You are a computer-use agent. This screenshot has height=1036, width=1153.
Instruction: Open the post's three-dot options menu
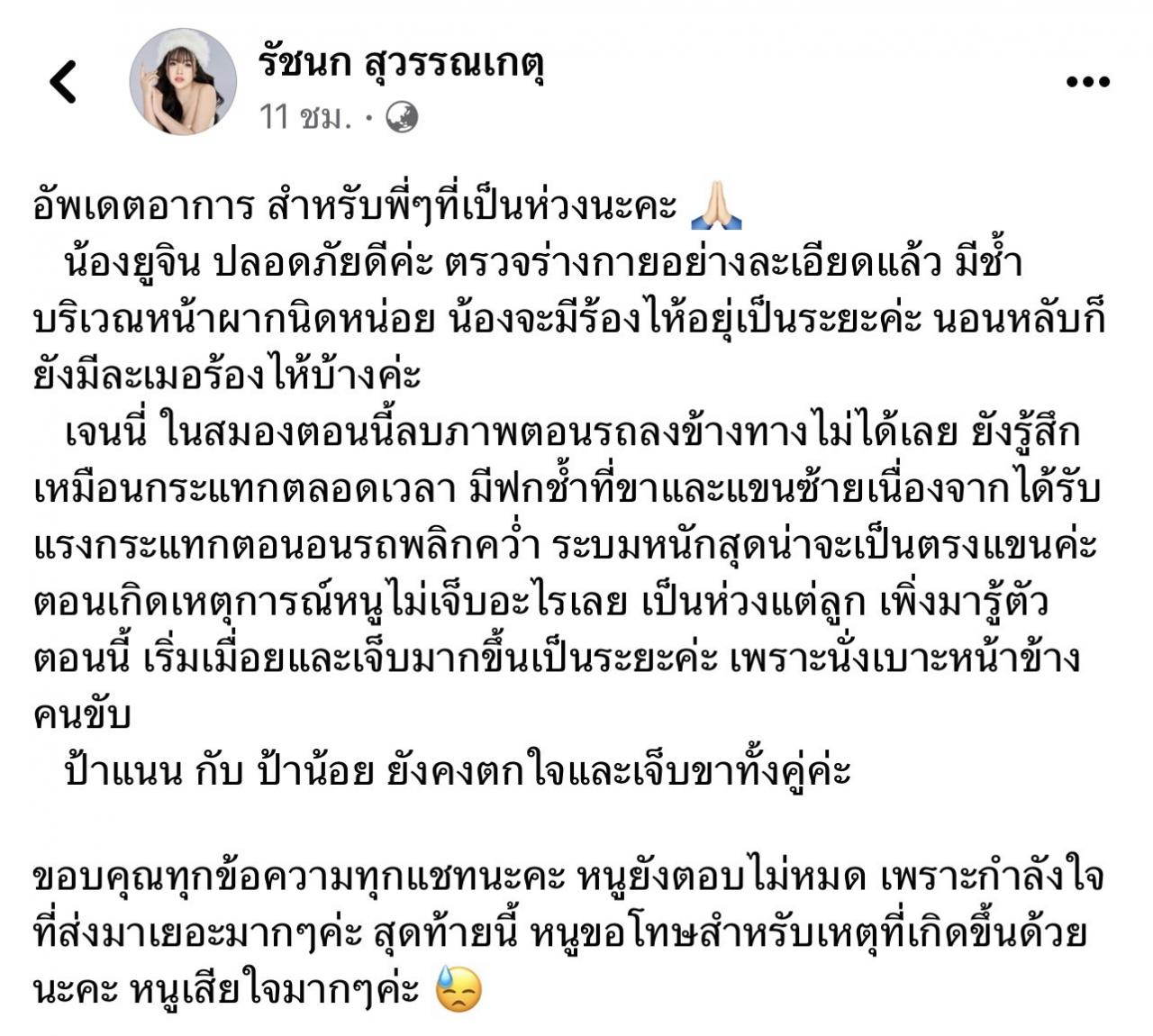tap(1087, 82)
